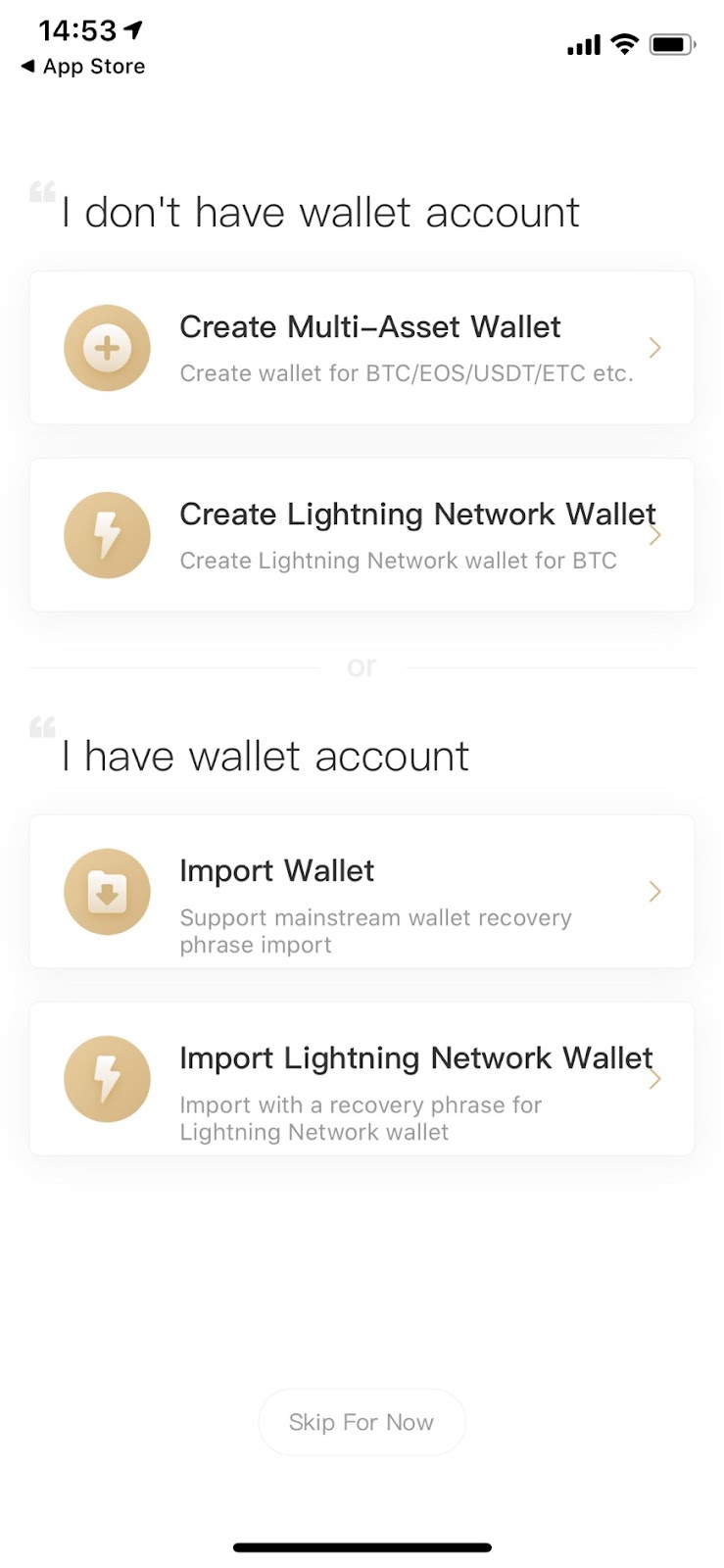
Task: Tap the Skip For Now button
Action: point(362,1422)
